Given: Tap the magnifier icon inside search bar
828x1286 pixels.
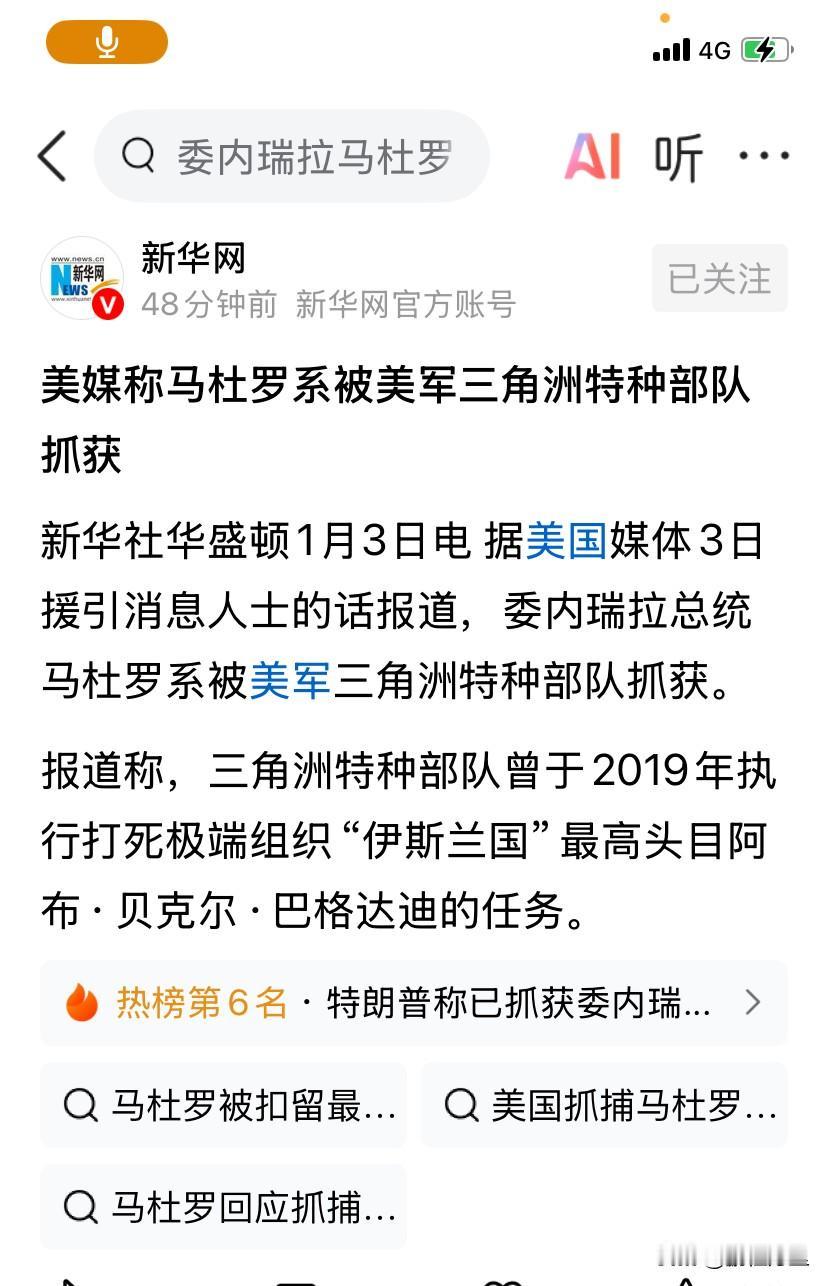Looking at the screenshot, I should click(x=138, y=157).
